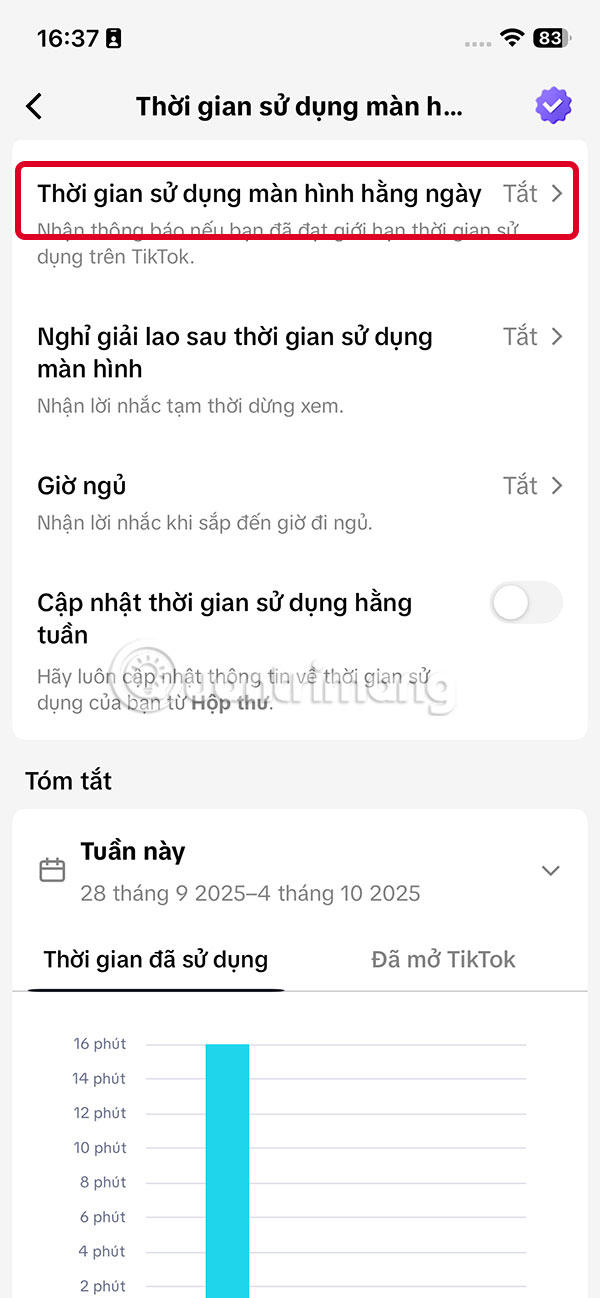The image size is (600, 1298).
Task: Select the Thời gian đã sử dụng tab
Action: (x=156, y=960)
